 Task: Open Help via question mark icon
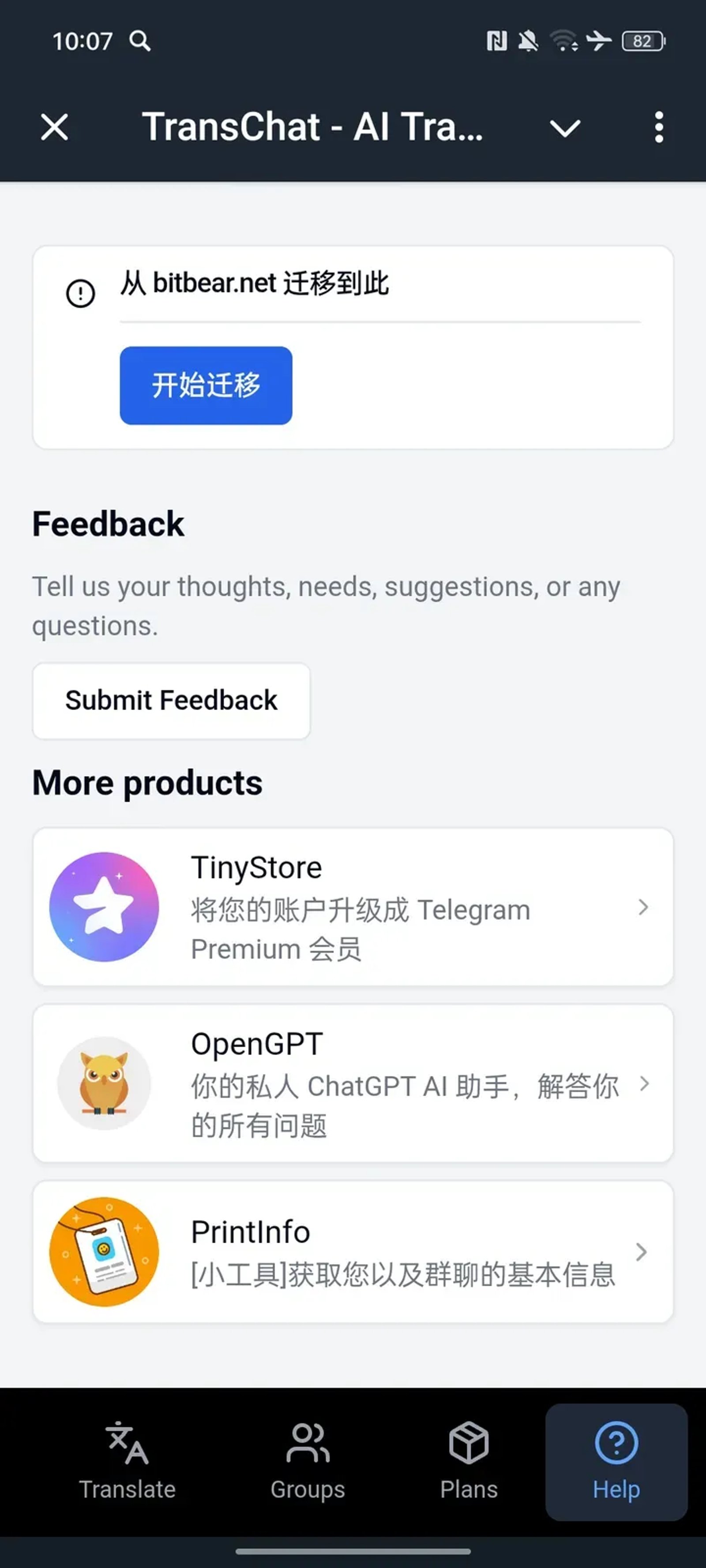[x=616, y=1444]
